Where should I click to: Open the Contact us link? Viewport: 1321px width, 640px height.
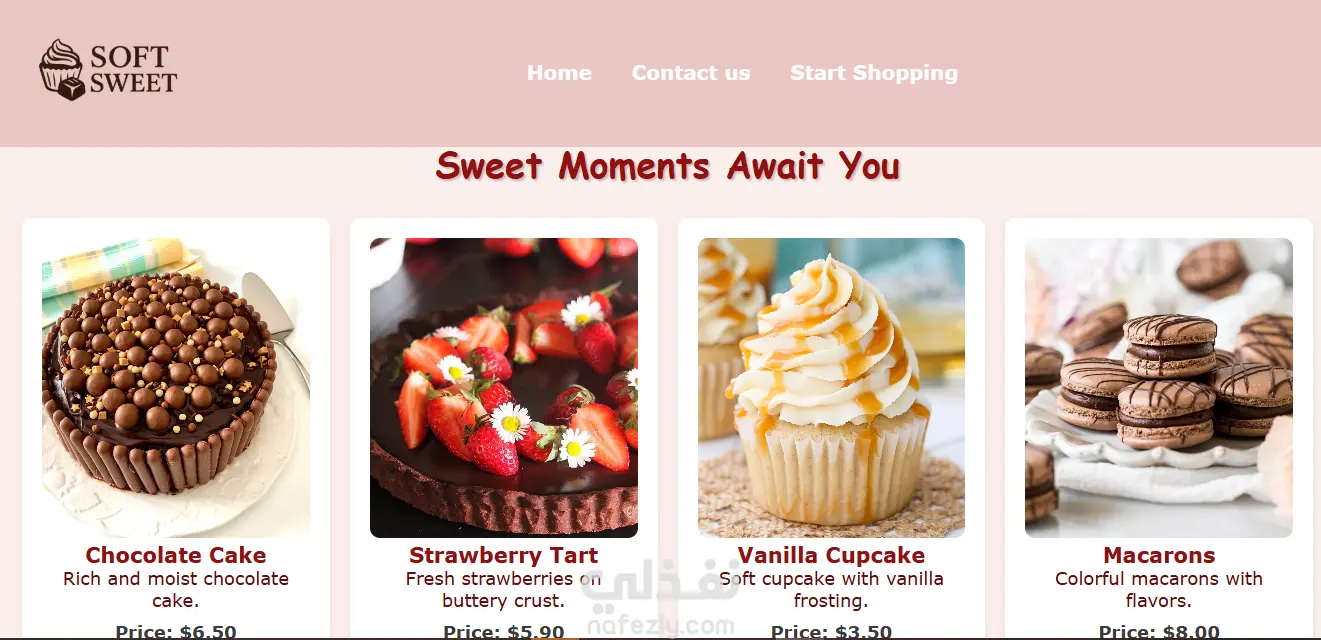coord(690,73)
